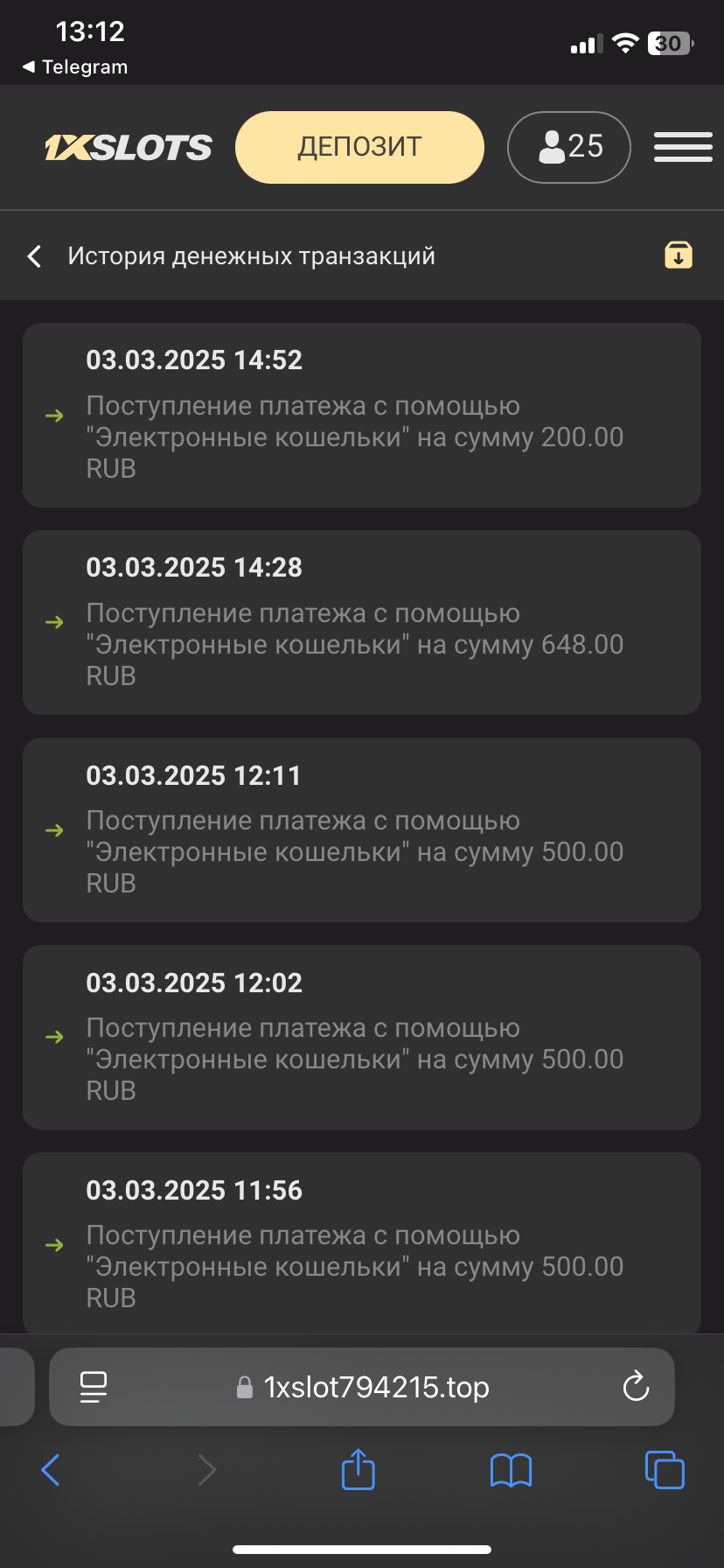The height and width of the screenshot is (1568, 724).
Task: Open the hamburger menu
Action: click(x=683, y=147)
